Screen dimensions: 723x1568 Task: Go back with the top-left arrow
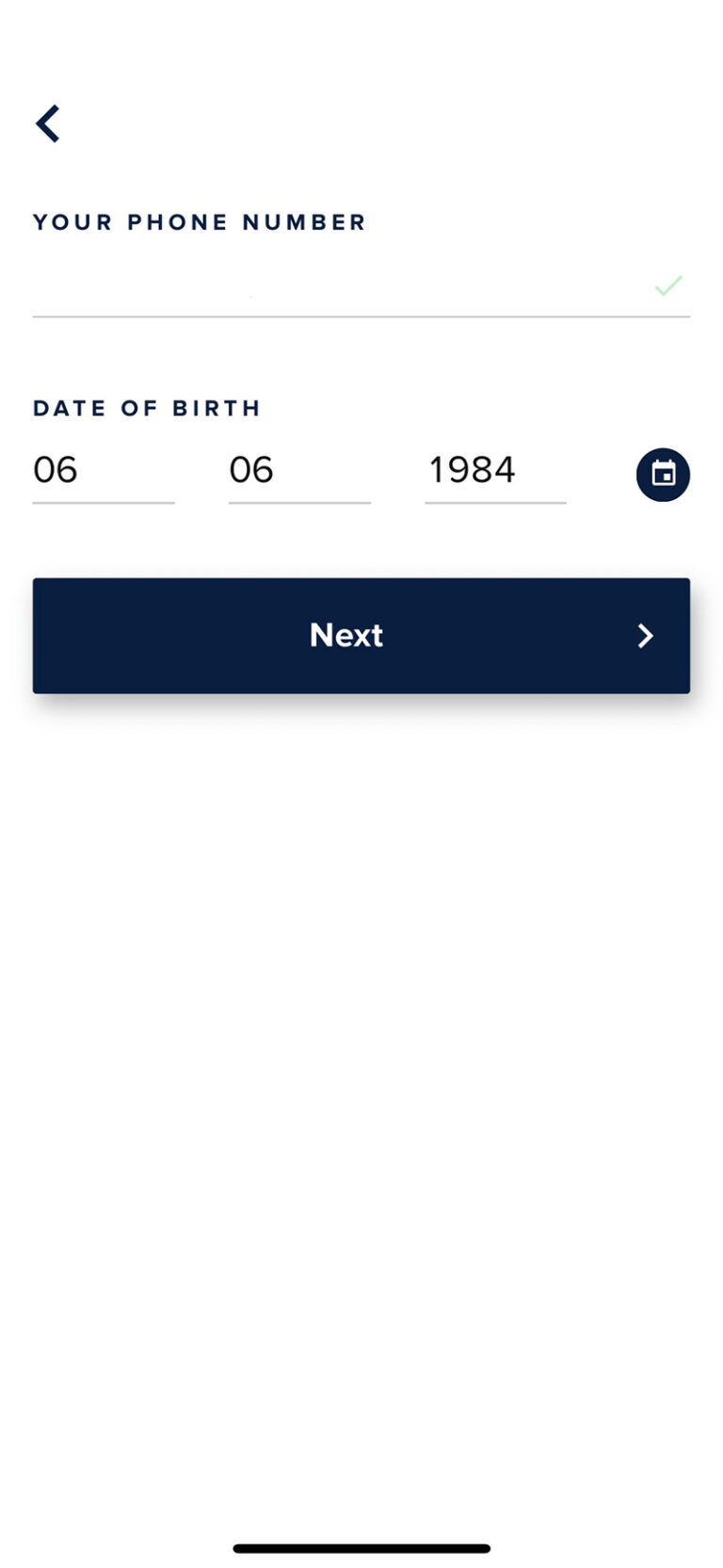pyautogui.click(x=48, y=123)
